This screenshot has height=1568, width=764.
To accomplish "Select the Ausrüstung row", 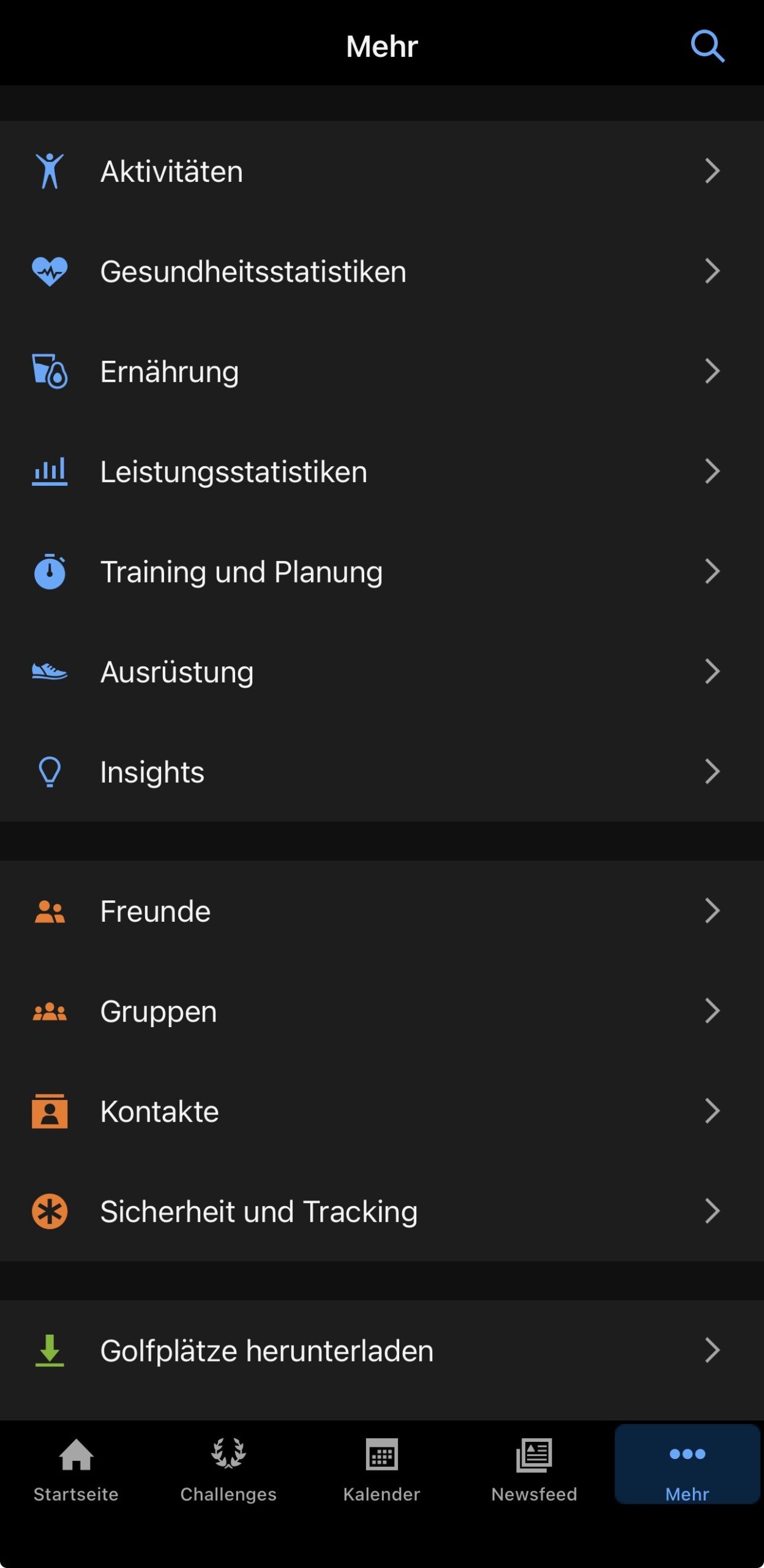I will click(x=381, y=672).
